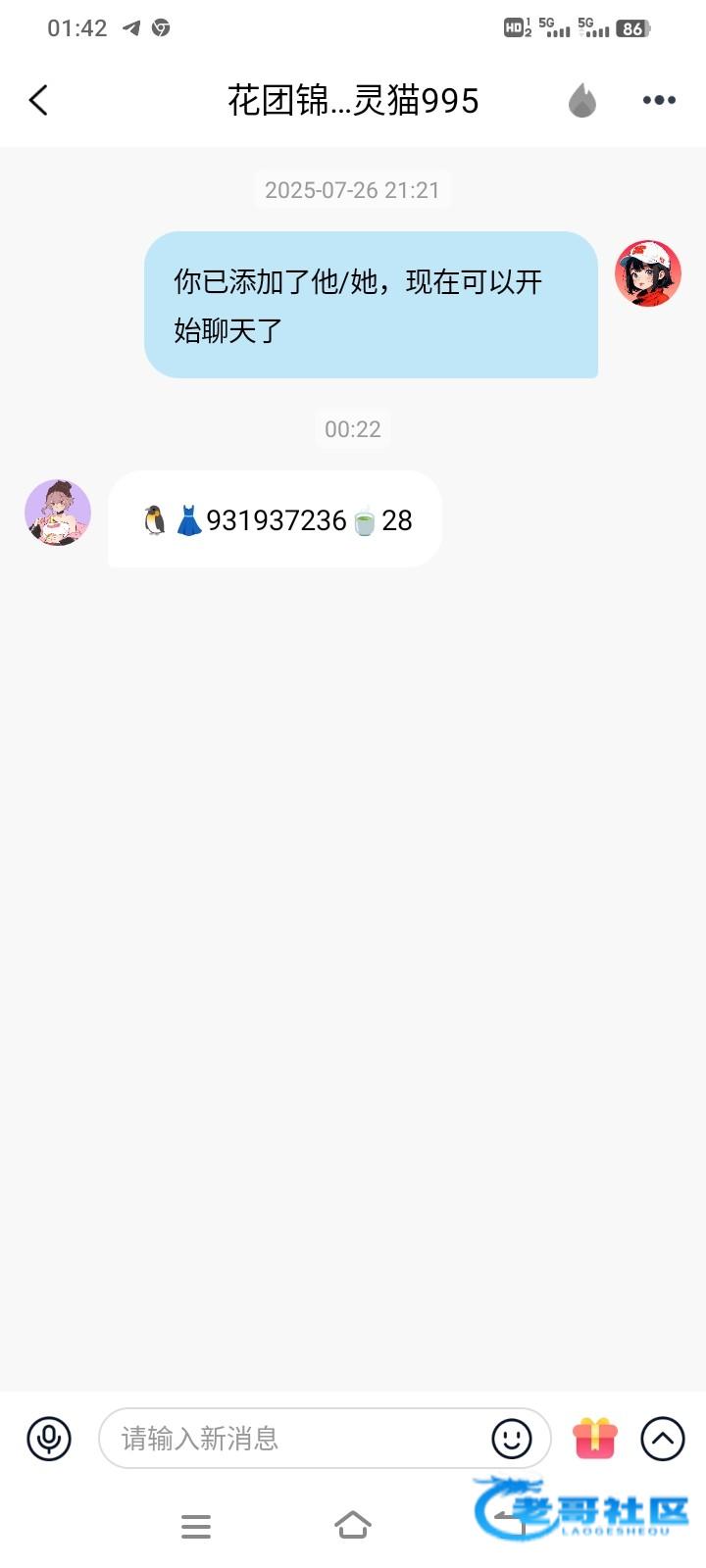This screenshot has height=1568, width=706.
Task: Focus the new message input field
Action: point(294,1439)
